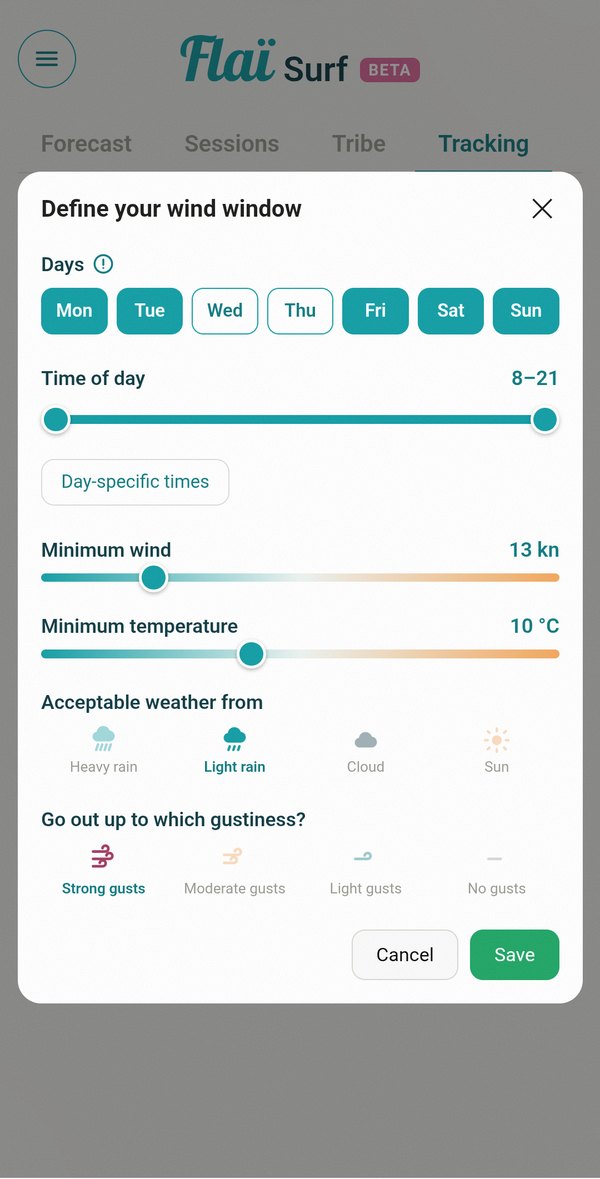Deselect the Mon day chip
The width and height of the screenshot is (600, 1179).
pos(74,311)
